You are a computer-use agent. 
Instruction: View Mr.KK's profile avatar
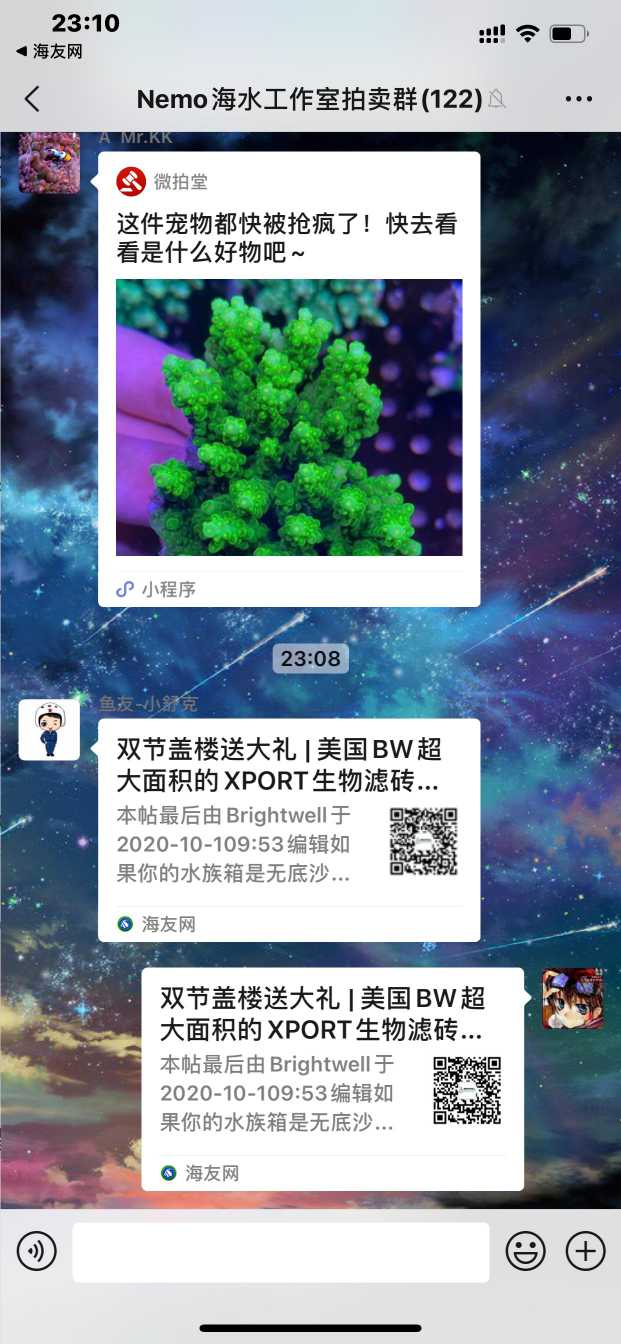[x=49, y=163]
